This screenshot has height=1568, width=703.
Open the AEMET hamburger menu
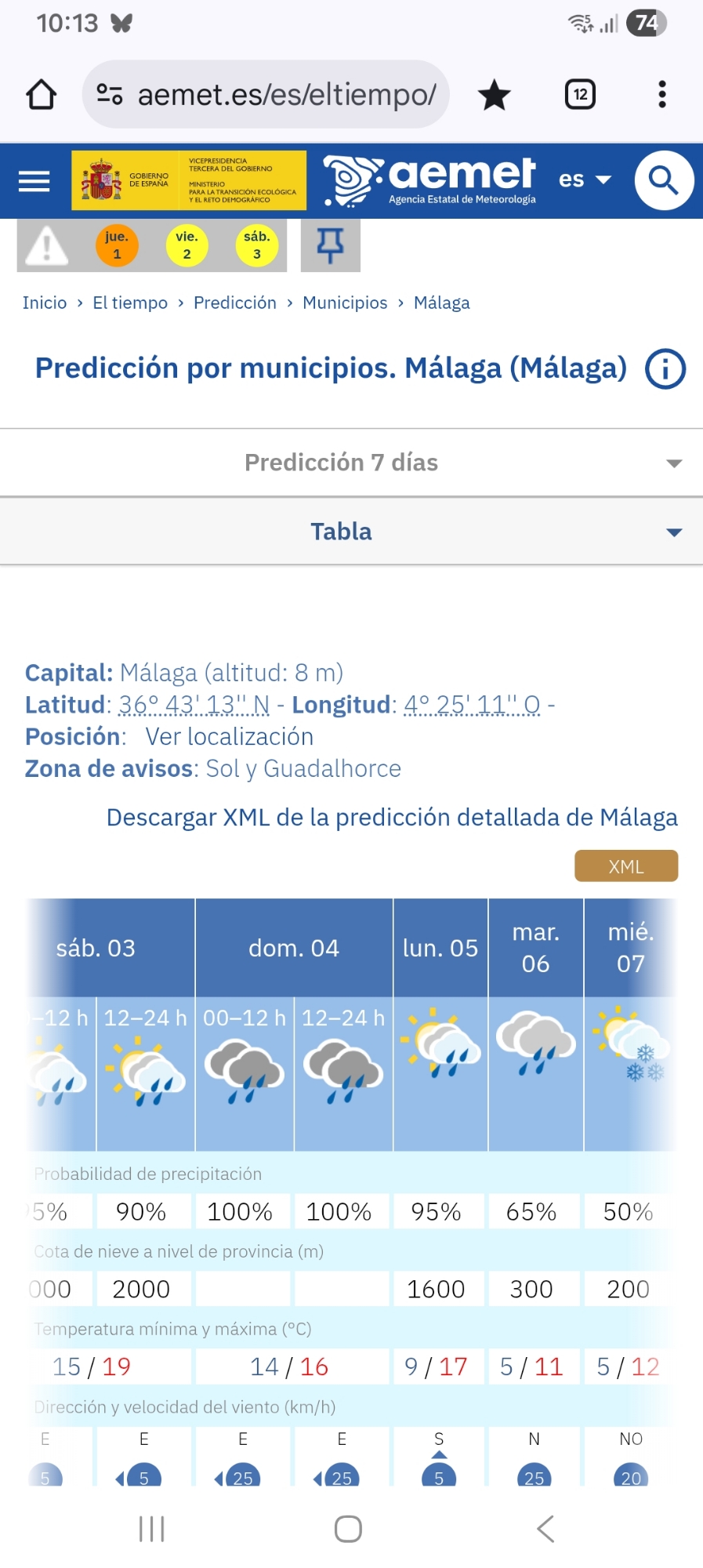pos(34,181)
